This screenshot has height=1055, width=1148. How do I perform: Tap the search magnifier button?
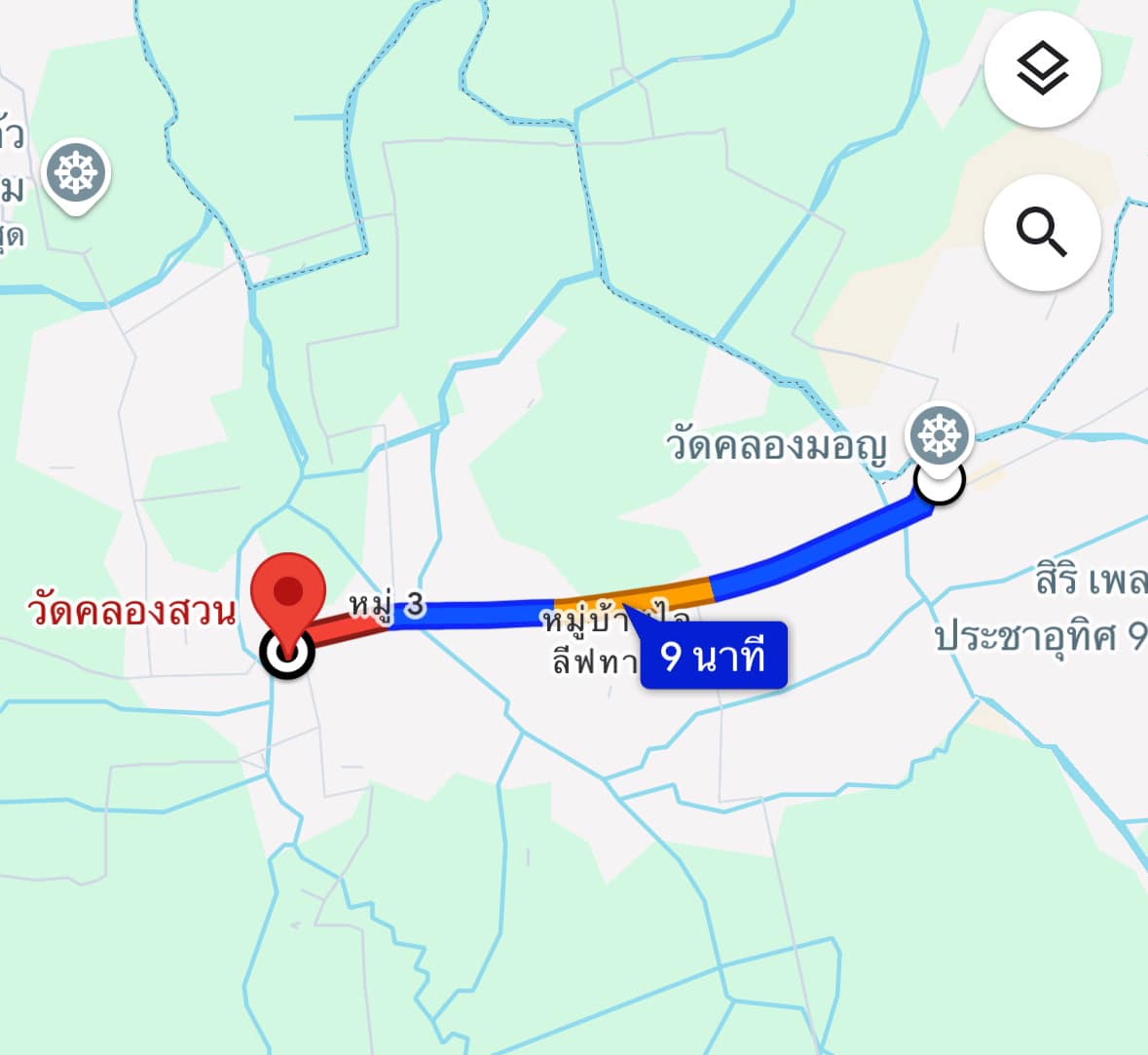(x=1042, y=234)
